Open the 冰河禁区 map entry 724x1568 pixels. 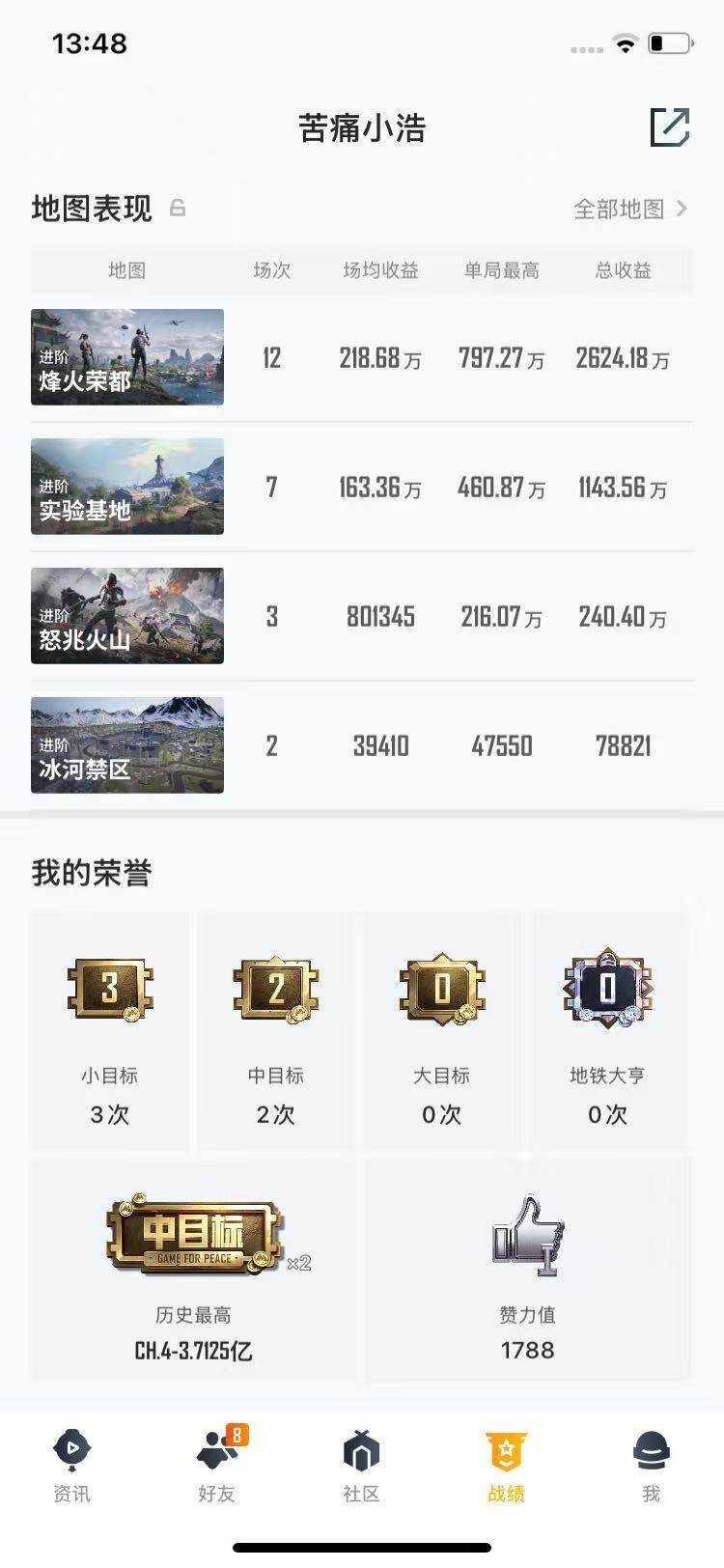tap(126, 745)
